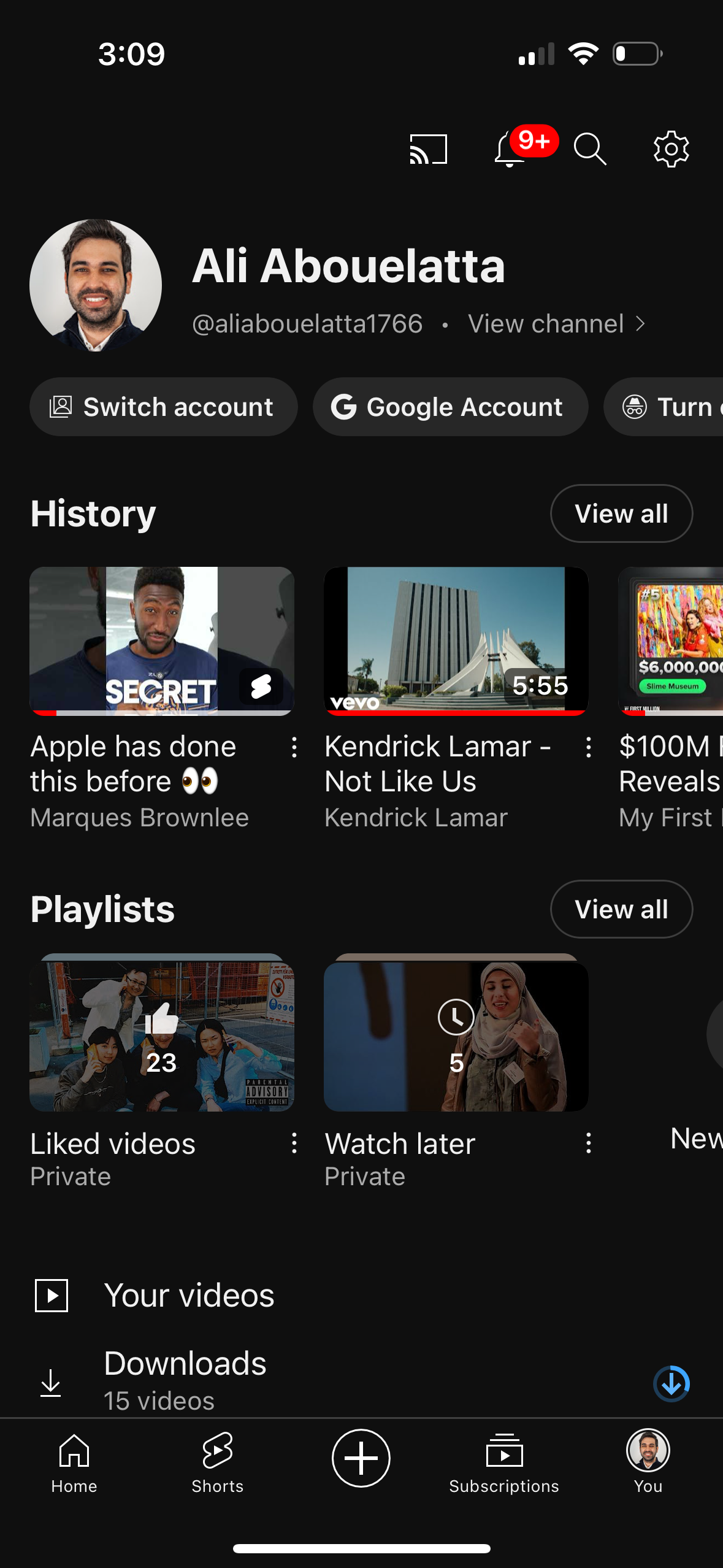This screenshot has width=723, height=1568.
Task: View all History
Action: pos(621,513)
